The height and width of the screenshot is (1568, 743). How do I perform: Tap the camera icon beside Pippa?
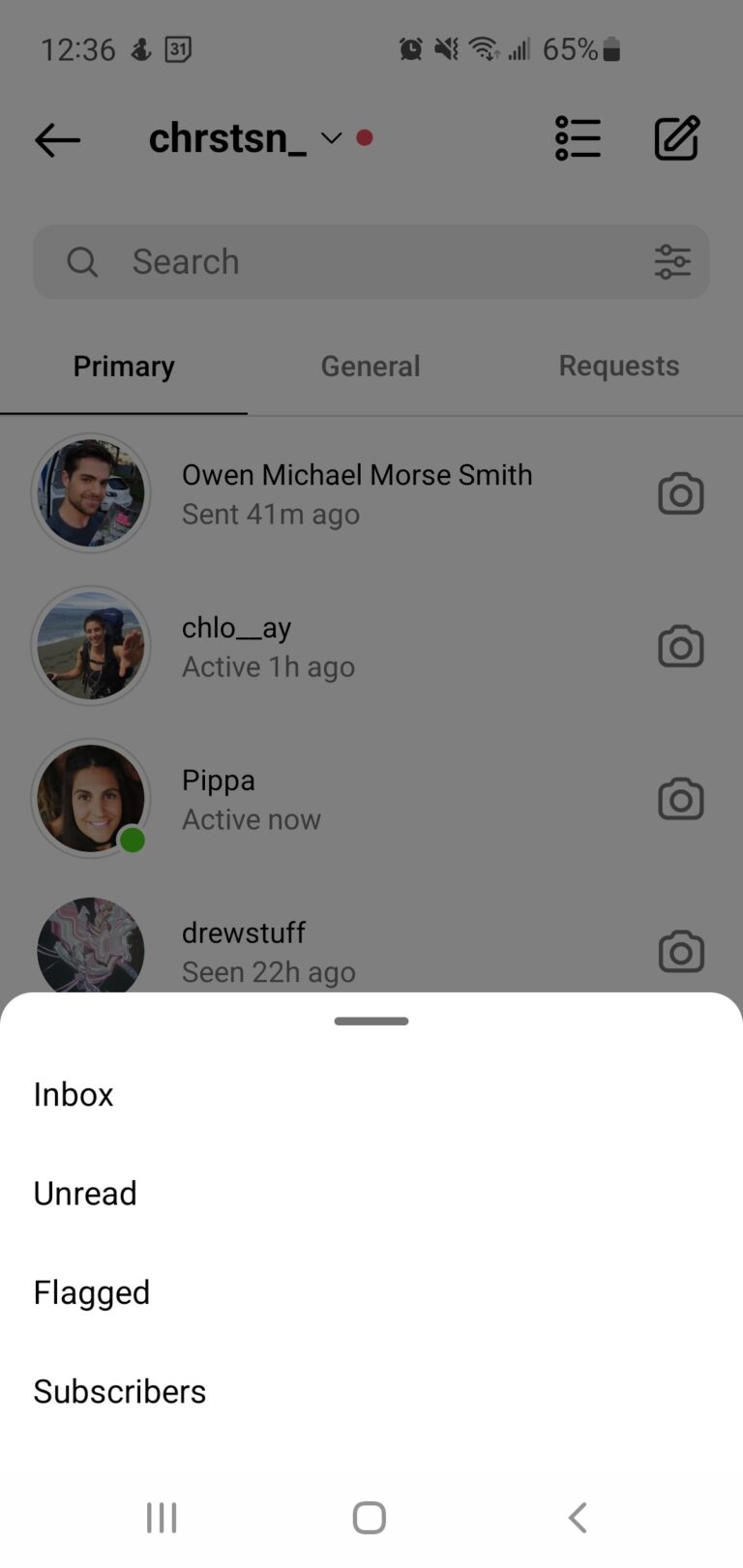(681, 799)
